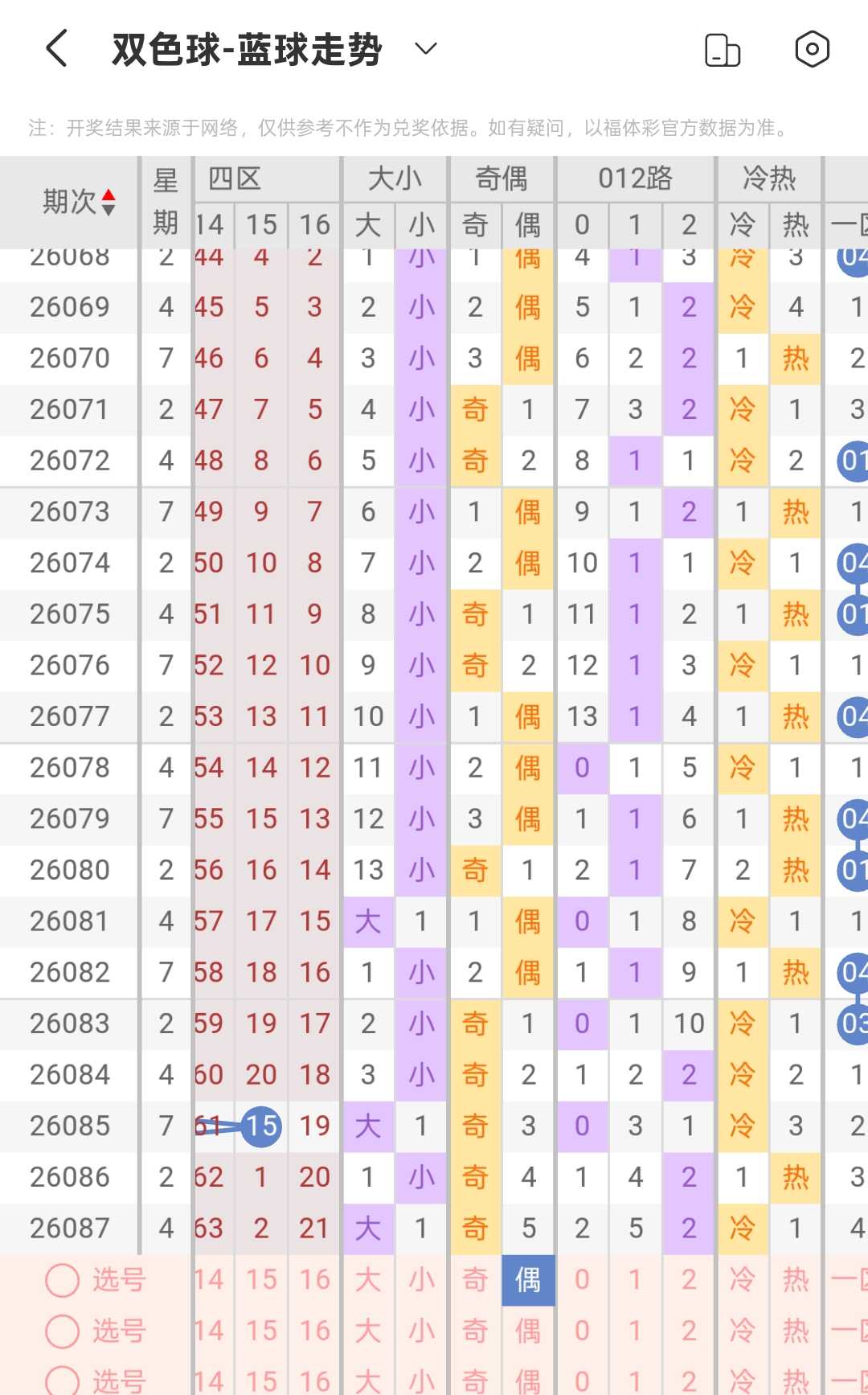Pick 奇 in the top 选号 row
The width and height of the screenshot is (868, 1395).
click(475, 1280)
